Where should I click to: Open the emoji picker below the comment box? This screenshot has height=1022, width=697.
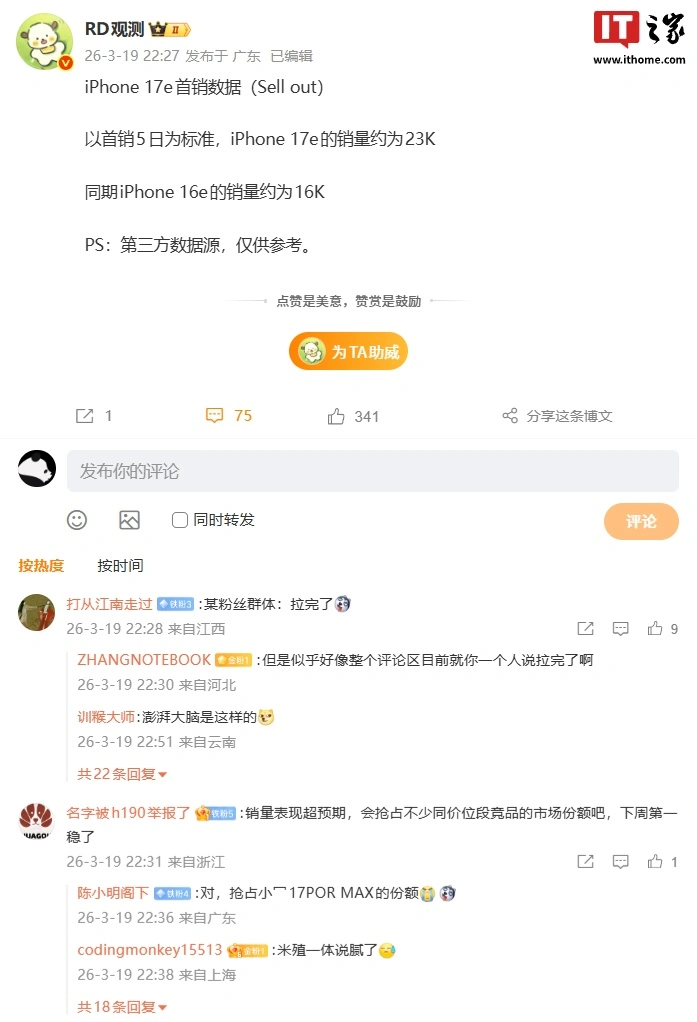click(x=77, y=520)
